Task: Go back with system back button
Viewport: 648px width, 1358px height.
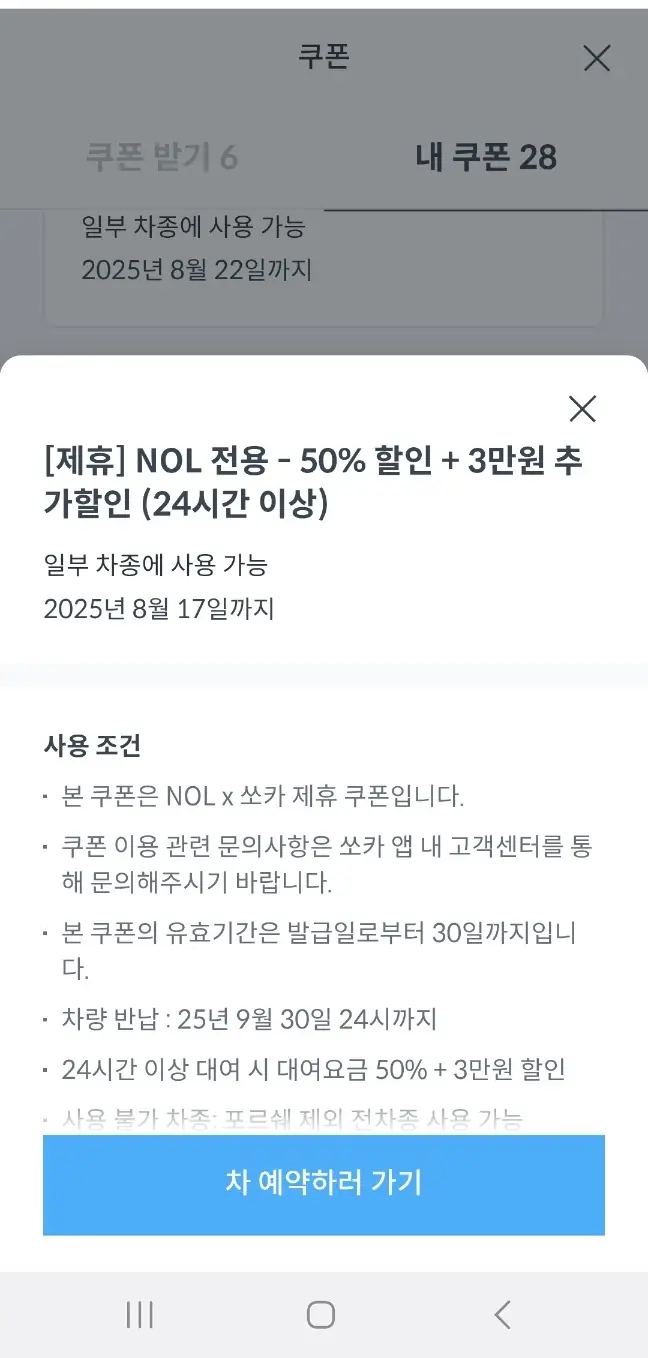Action: (503, 1314)
